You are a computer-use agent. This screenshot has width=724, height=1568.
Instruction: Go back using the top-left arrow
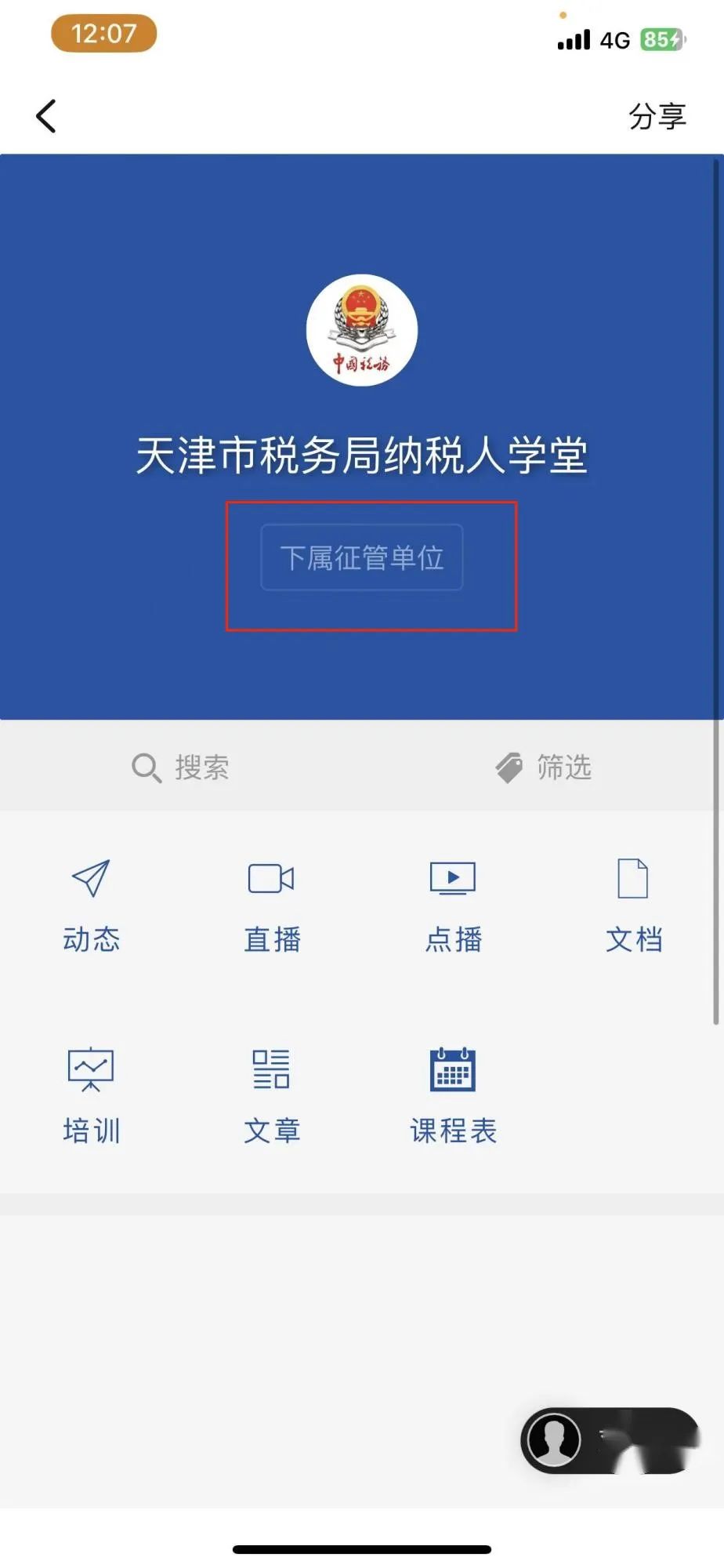pos(46,116)
